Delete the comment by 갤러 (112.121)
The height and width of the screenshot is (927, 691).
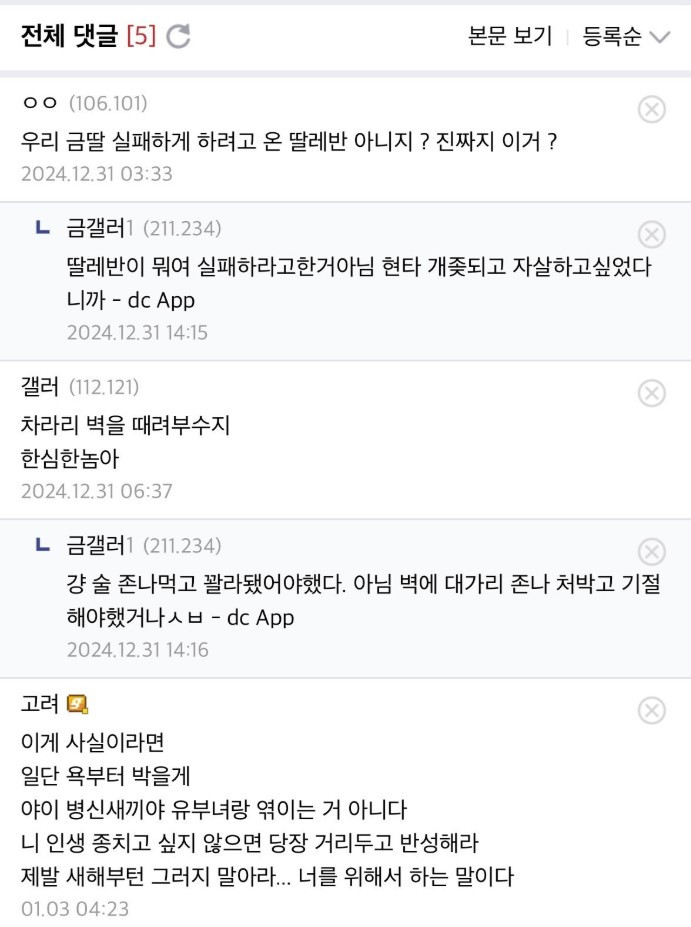click(651, 393)
